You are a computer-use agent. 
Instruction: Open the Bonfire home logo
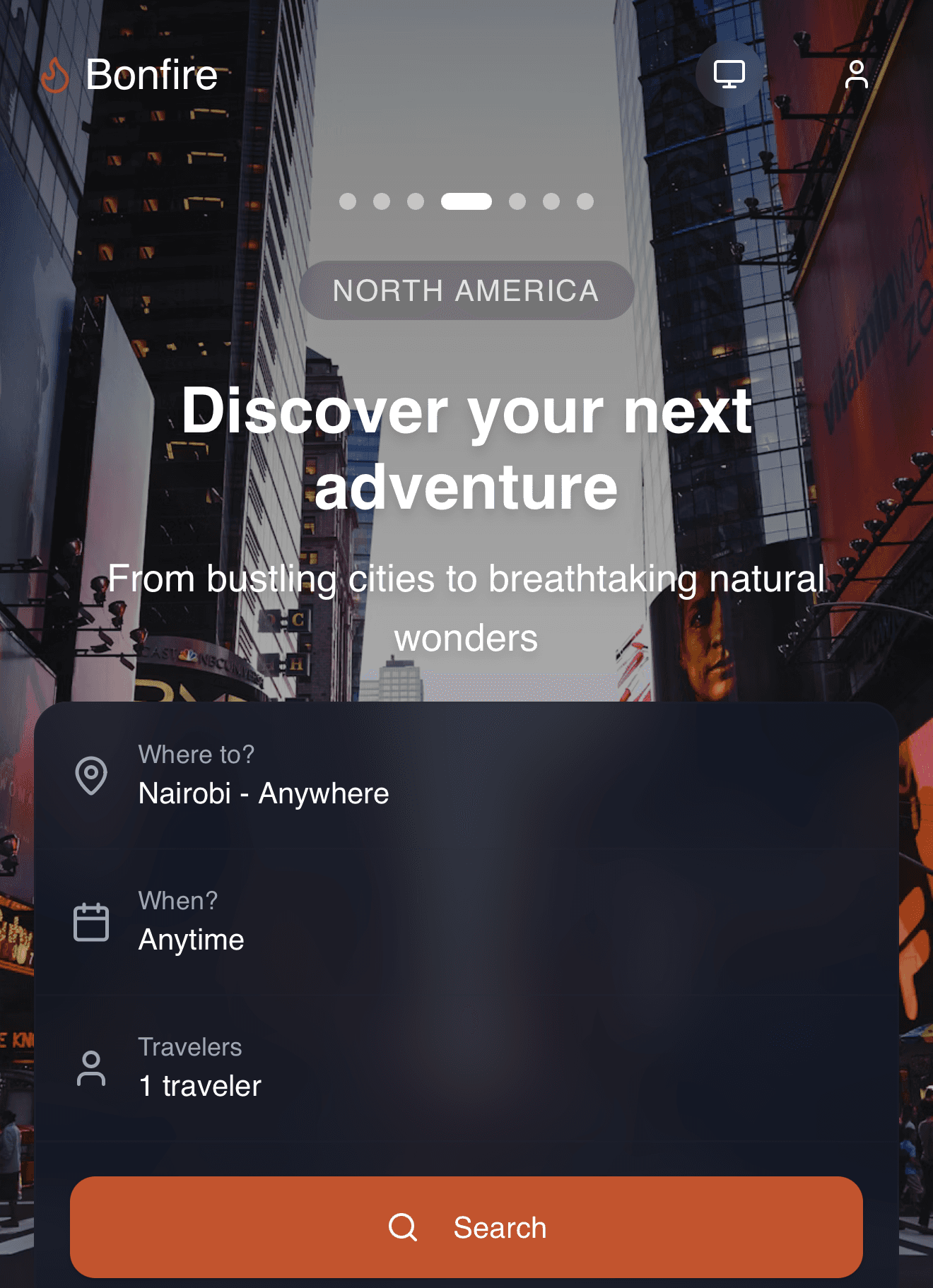[x=130, y=75]
